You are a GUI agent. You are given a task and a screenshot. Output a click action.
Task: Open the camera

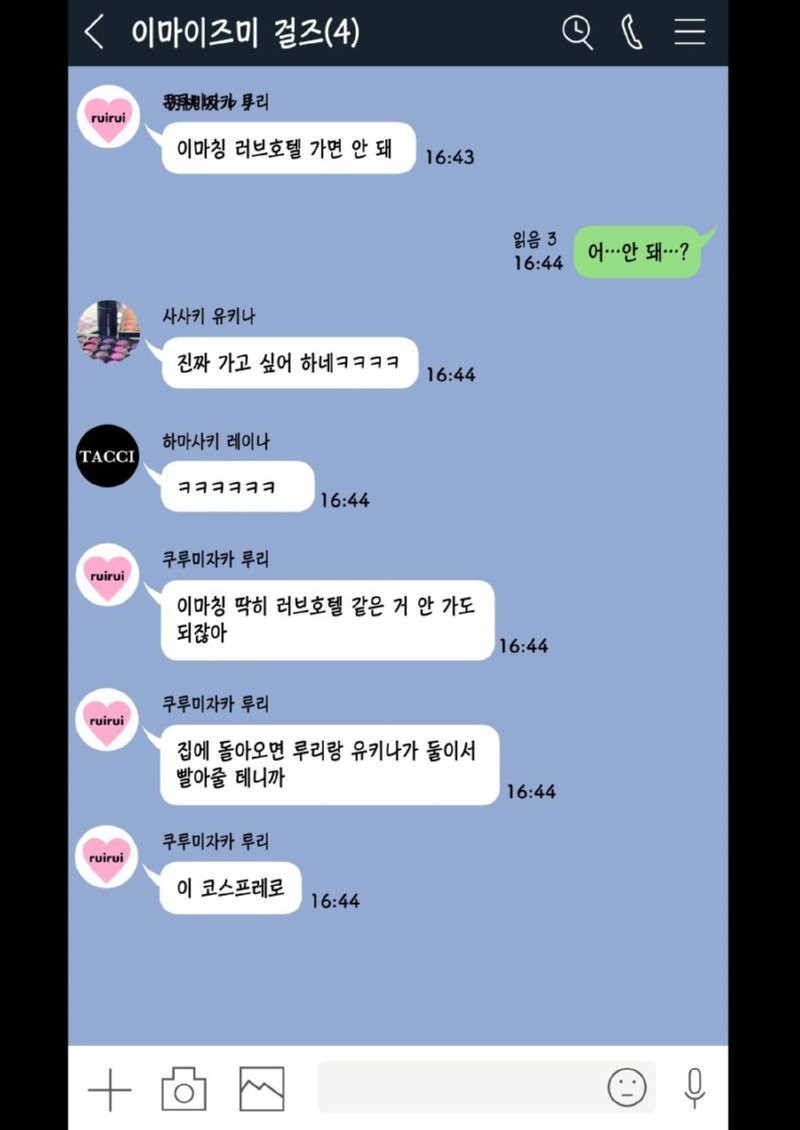coord(184,1088)
